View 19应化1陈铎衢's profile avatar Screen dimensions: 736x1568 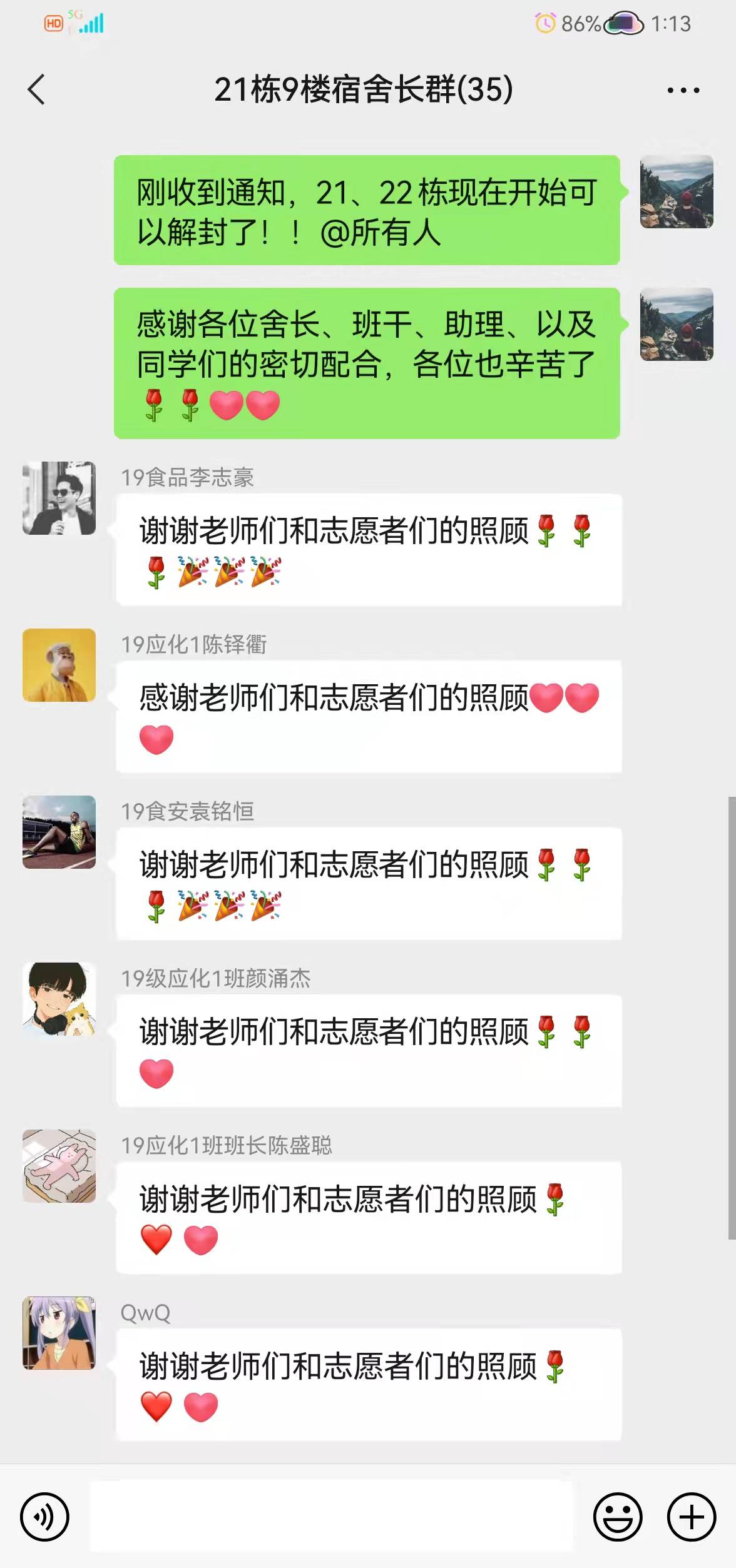pos(59,665)
